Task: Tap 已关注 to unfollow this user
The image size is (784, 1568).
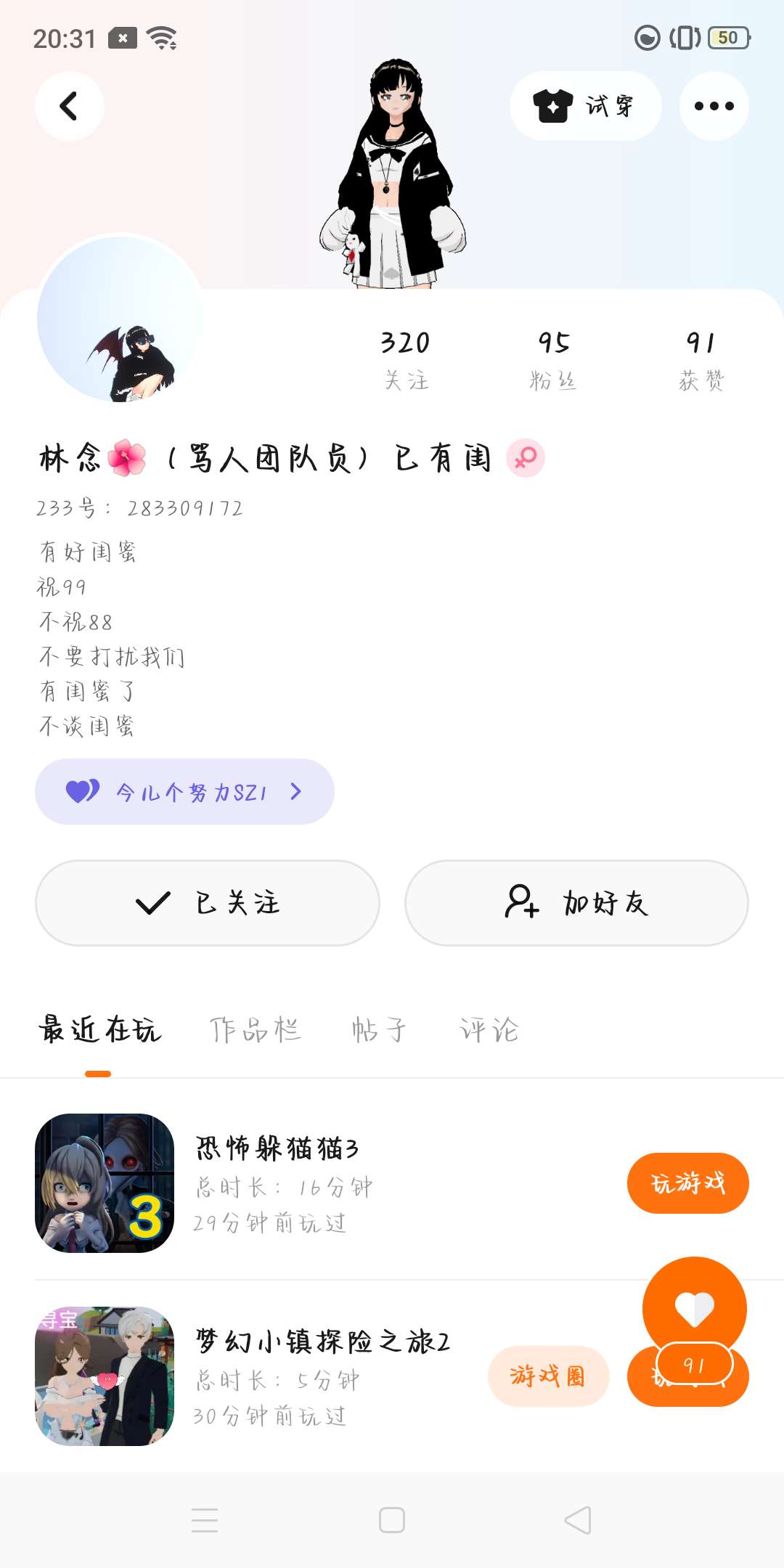Action: (x=208, y=903)
